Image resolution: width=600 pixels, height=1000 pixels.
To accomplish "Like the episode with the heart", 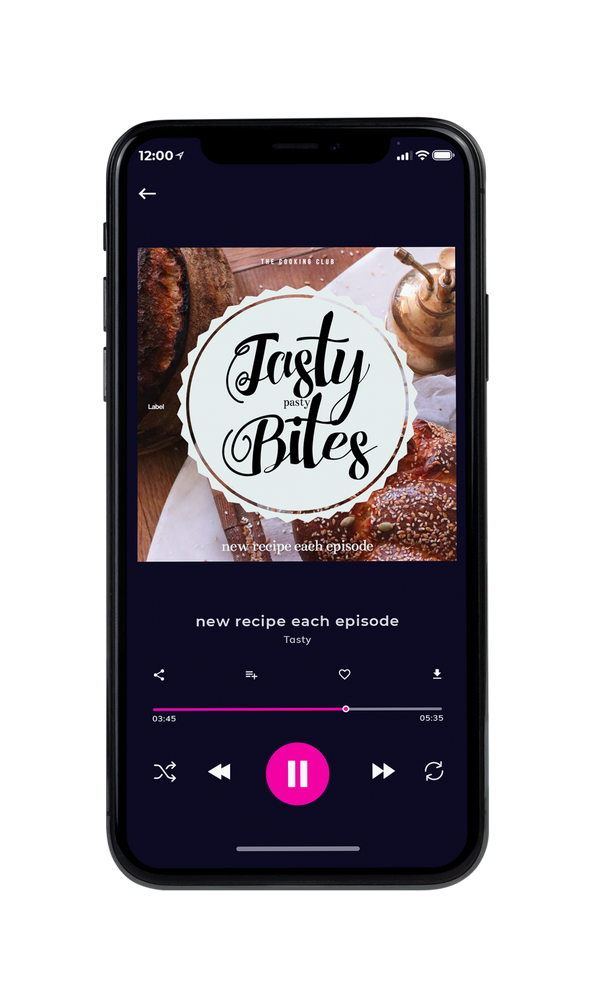I will click(344, 674).
